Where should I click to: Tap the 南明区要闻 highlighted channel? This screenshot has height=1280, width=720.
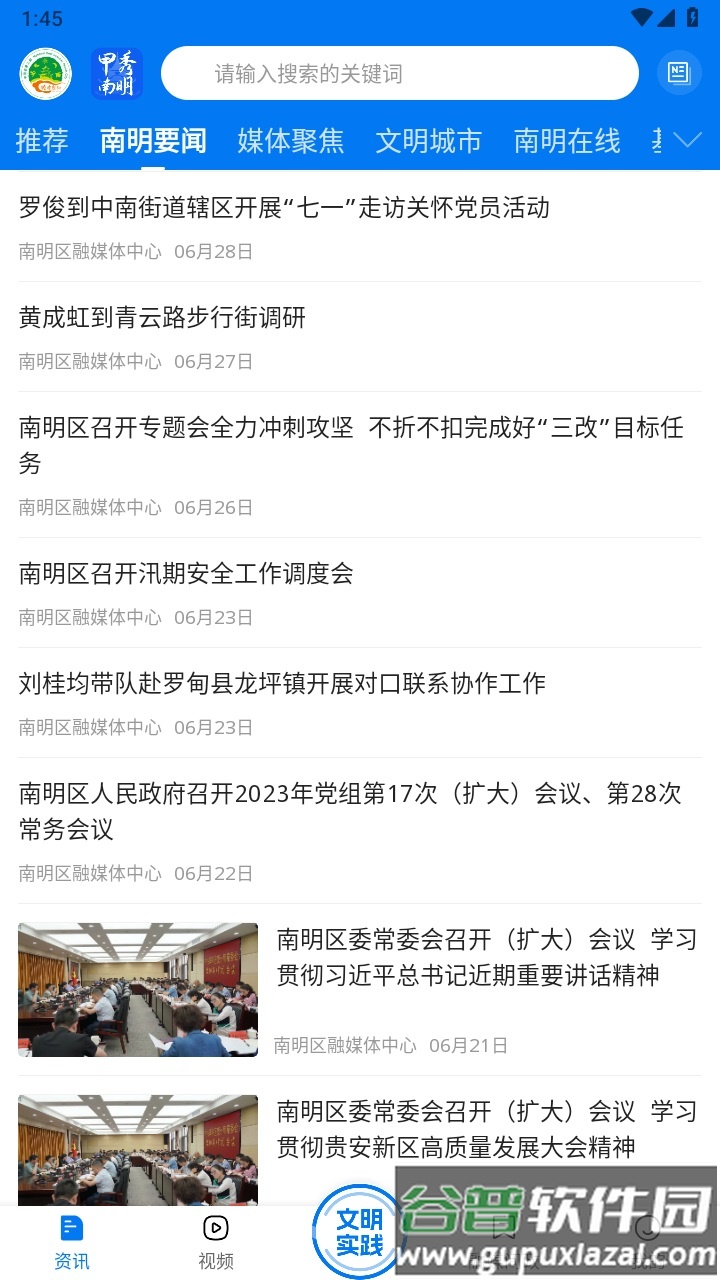pyautogui.click(x=150, y=141)
